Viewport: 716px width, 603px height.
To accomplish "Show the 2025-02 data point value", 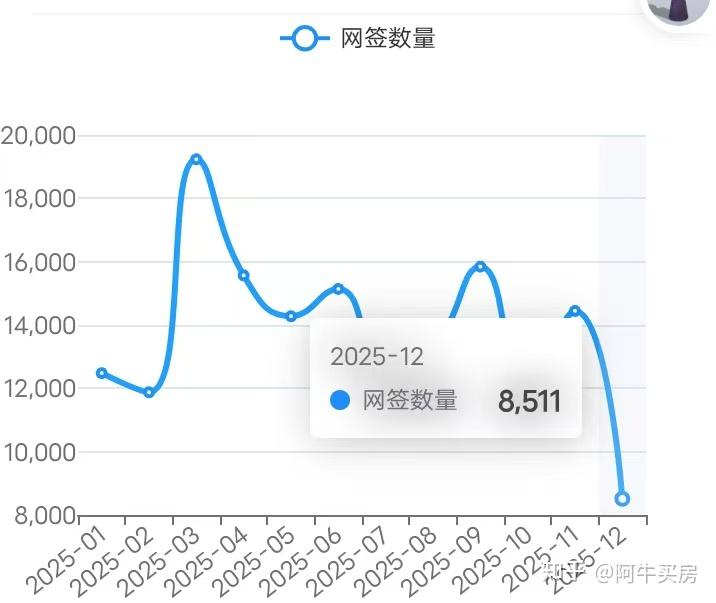I will click(x=149, y=392).
